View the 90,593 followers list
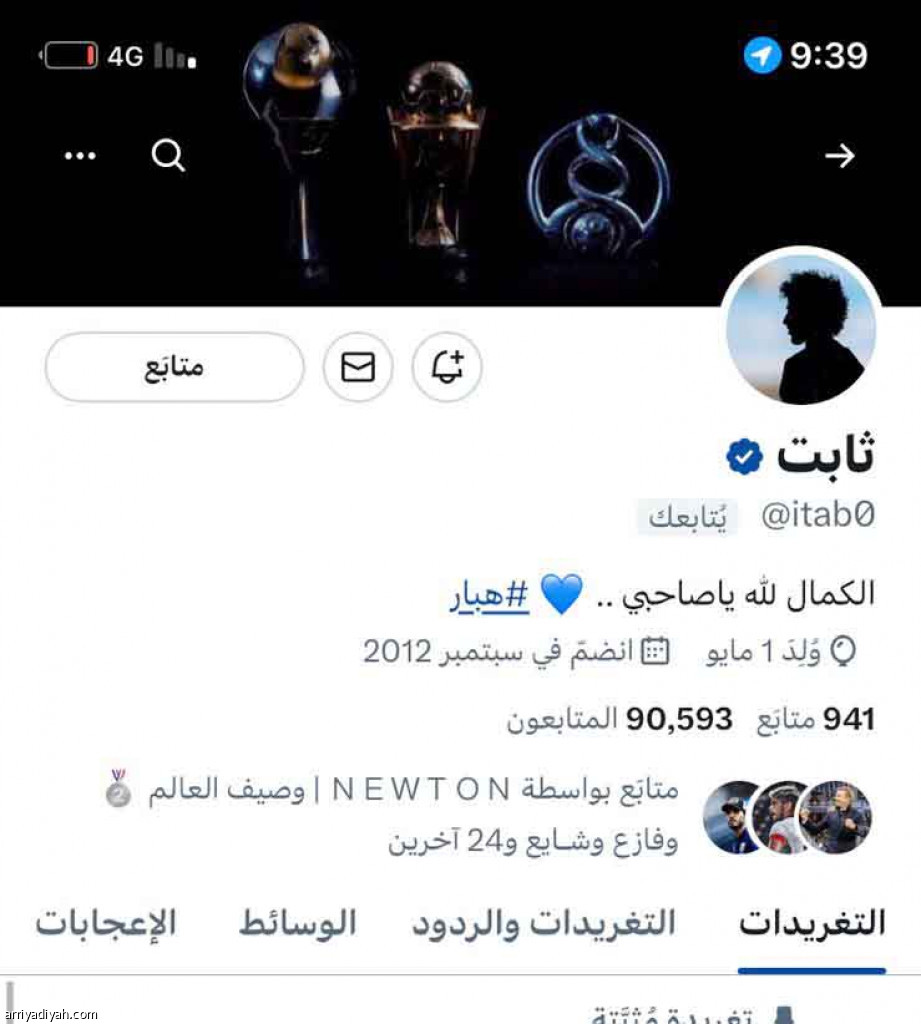Viewport: 921px width, 1024px height. coord(619,719)
